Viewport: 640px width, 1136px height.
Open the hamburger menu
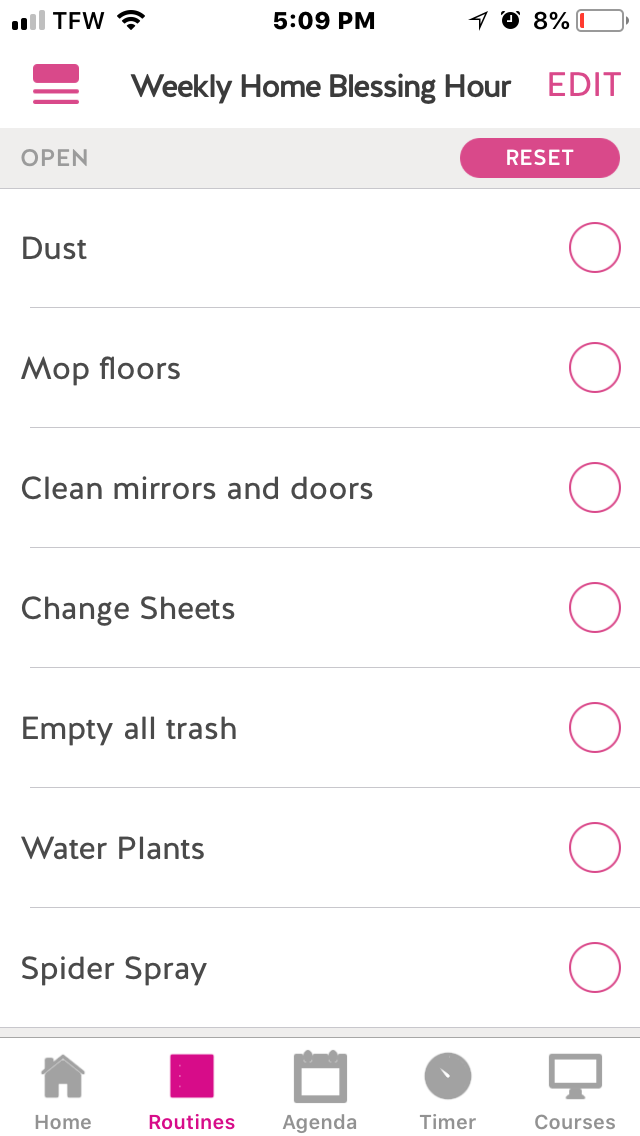pos(56,85)
